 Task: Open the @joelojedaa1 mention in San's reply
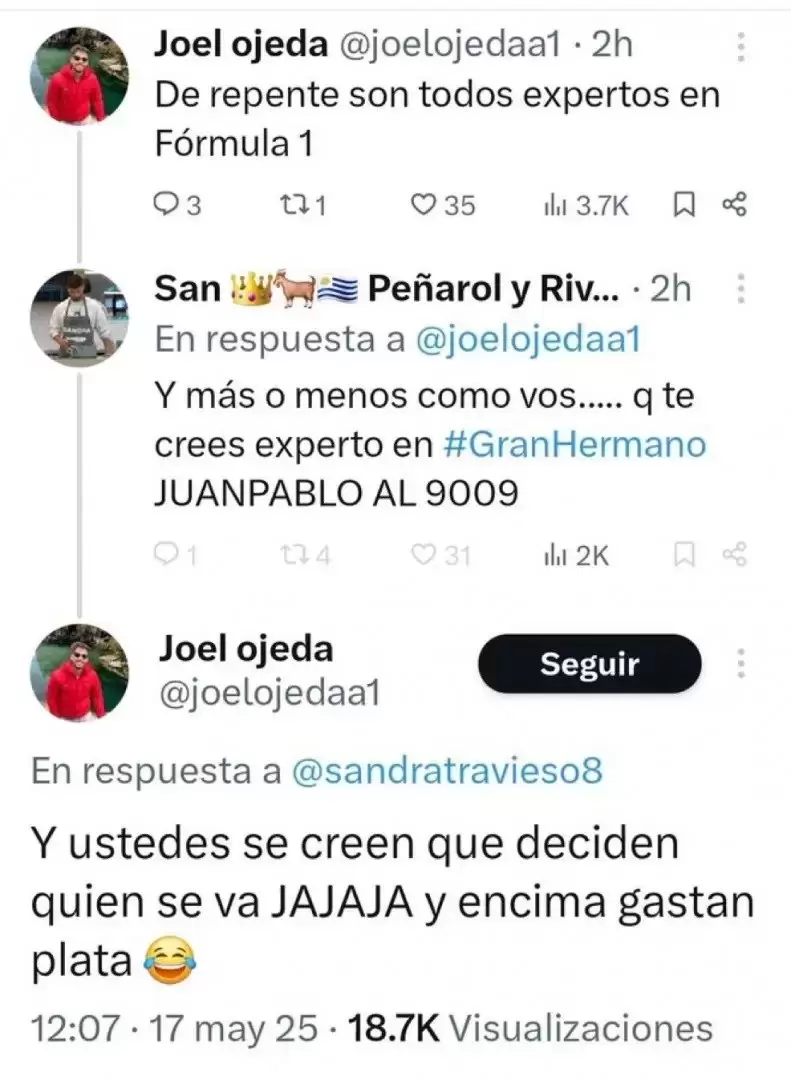(x=527, y=340)
